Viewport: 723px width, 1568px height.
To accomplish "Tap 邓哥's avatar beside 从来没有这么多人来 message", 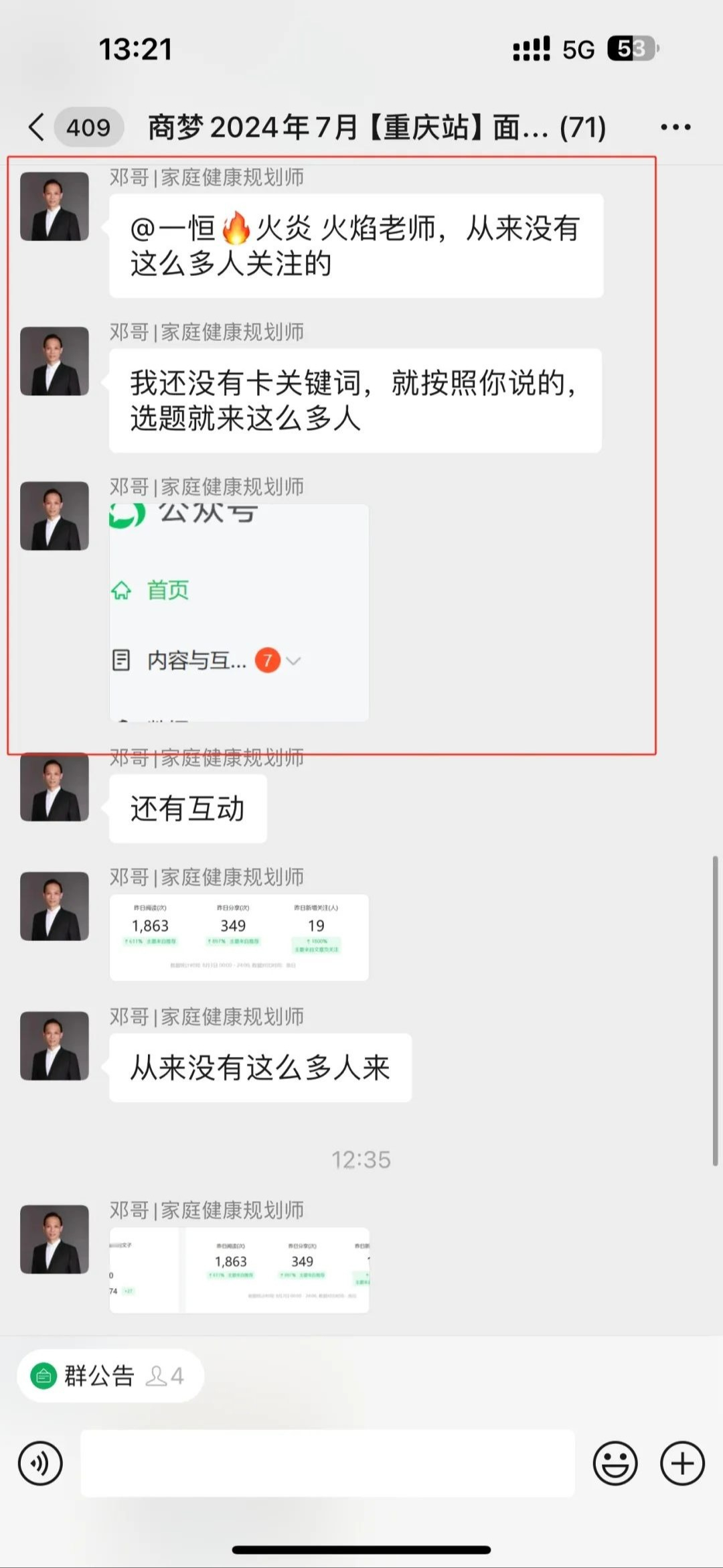I will tap(54, 1046).
